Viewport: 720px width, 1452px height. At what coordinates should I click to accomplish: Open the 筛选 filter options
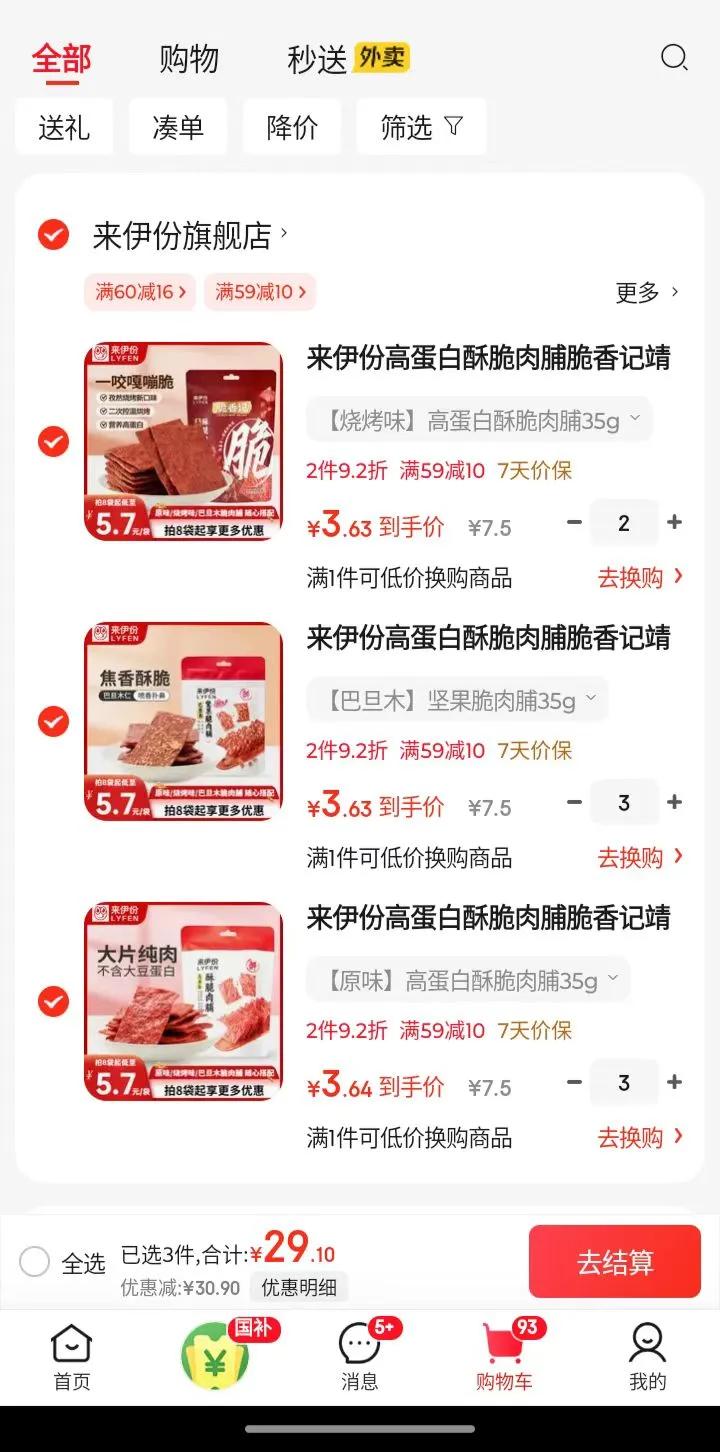tap(421, 127)
